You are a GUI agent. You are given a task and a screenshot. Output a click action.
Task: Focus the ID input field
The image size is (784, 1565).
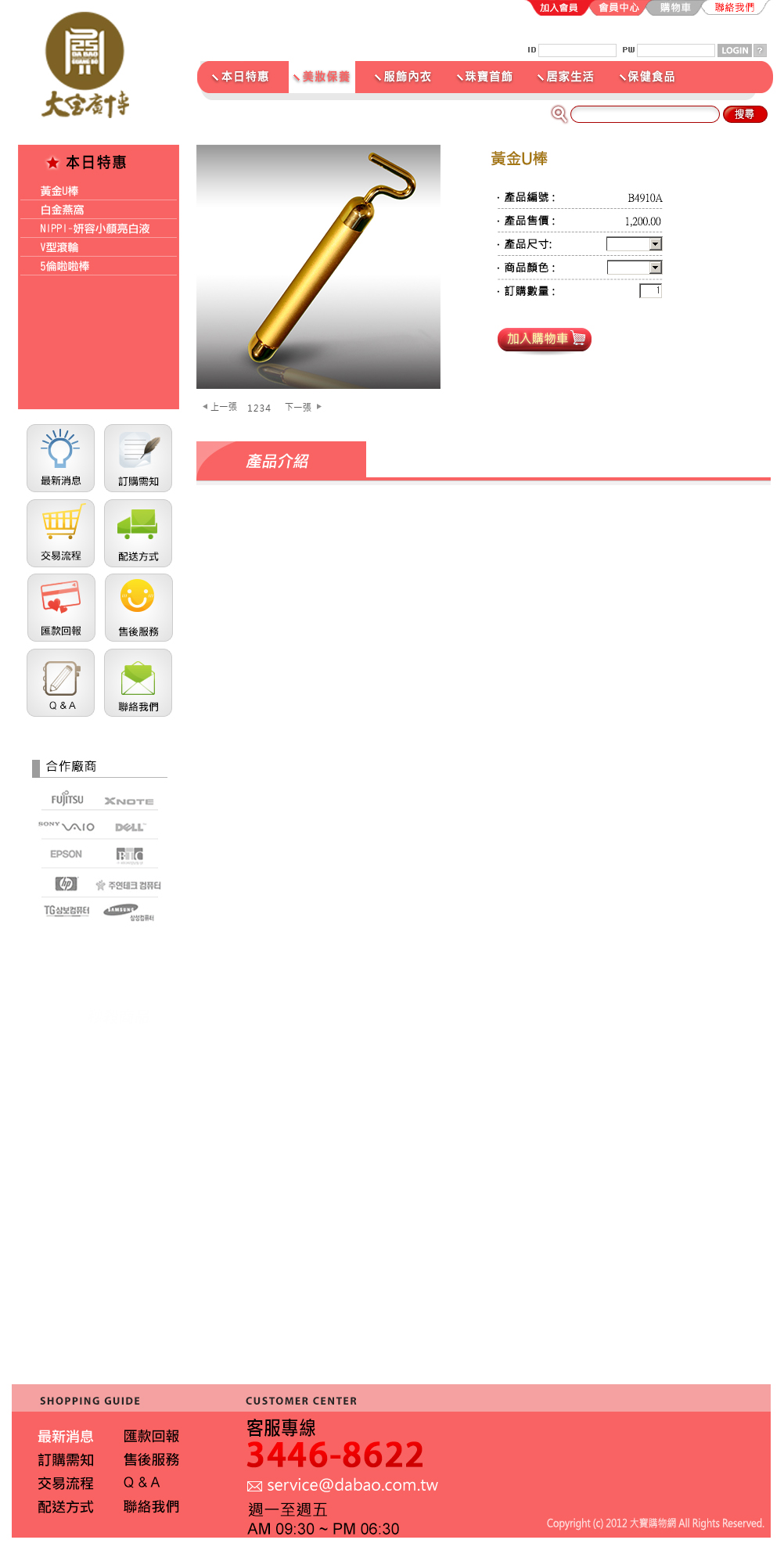click(x=577, y=50)
